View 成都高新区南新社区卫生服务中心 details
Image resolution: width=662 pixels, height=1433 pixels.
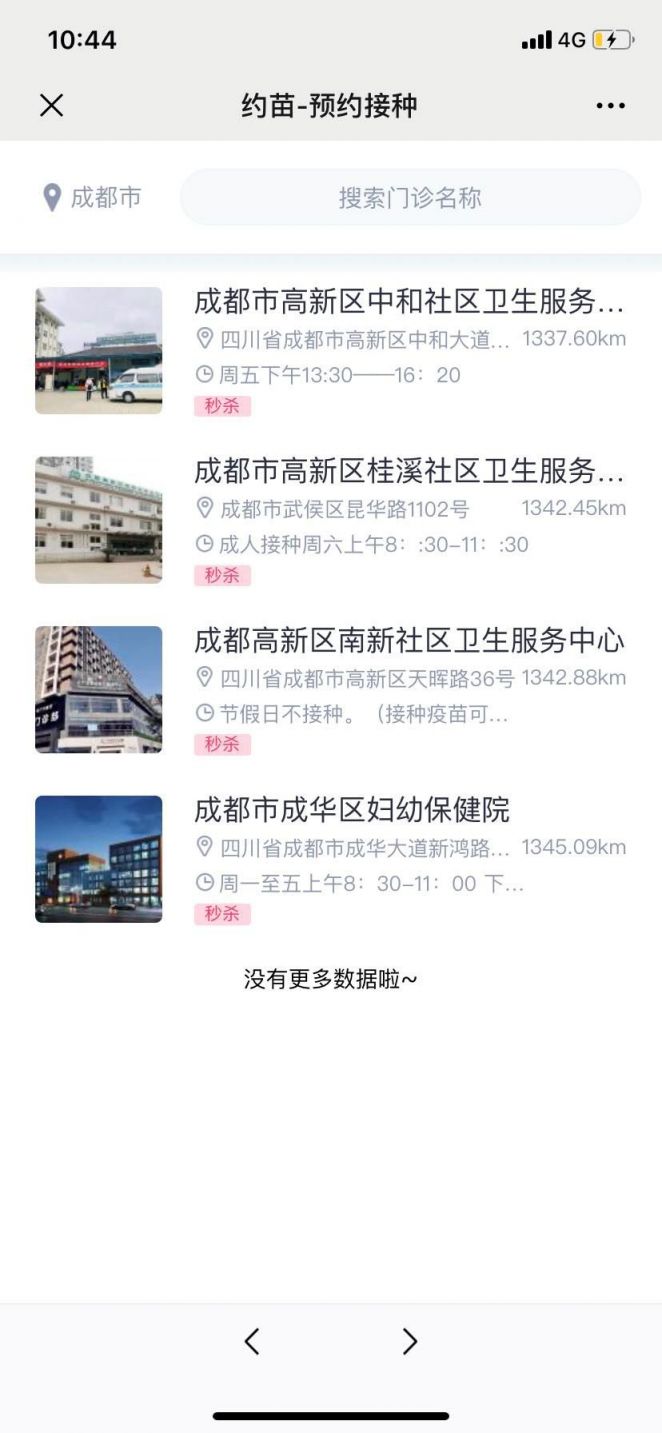pos(409,640)
